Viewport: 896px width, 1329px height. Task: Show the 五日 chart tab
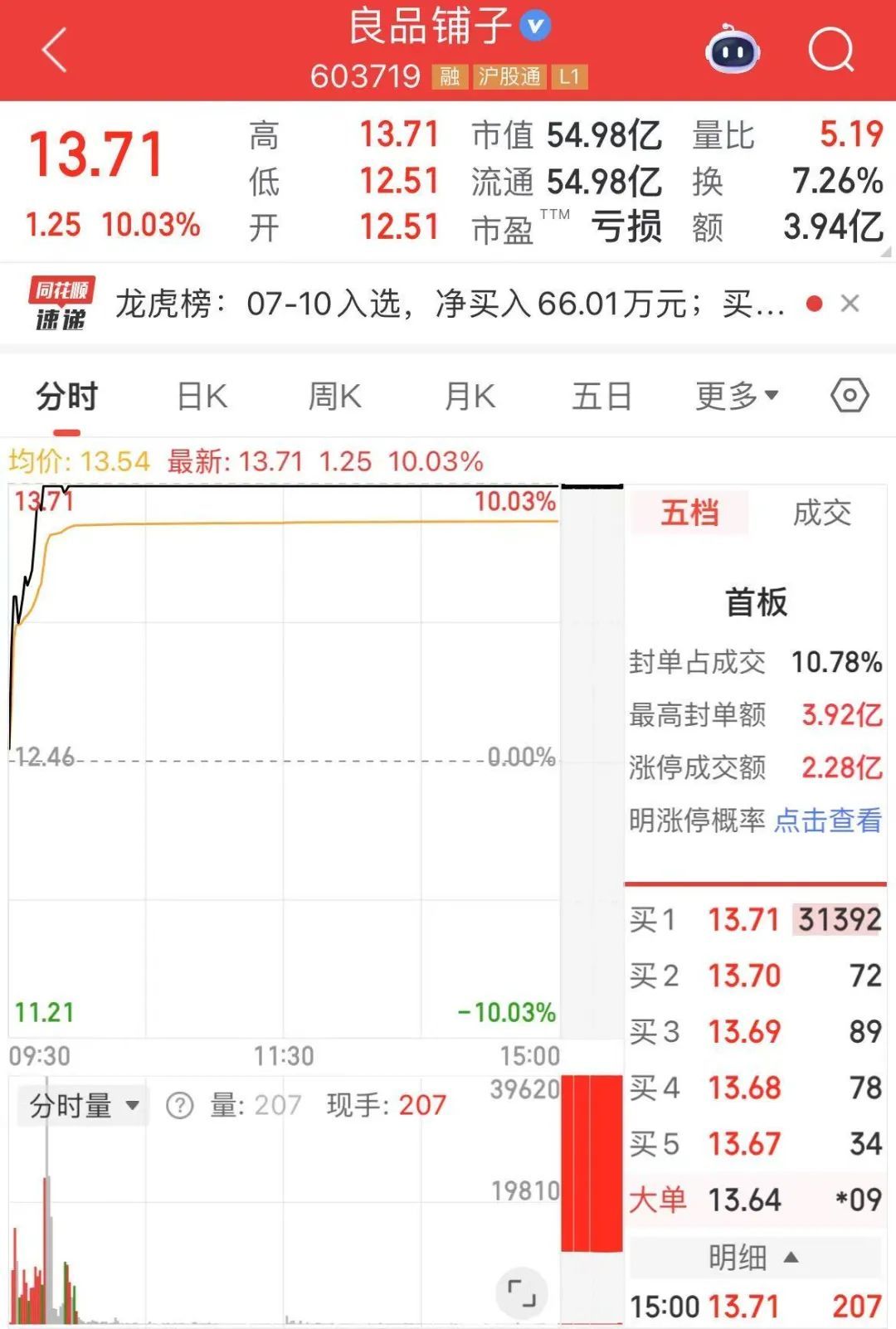tap(601, 397)
